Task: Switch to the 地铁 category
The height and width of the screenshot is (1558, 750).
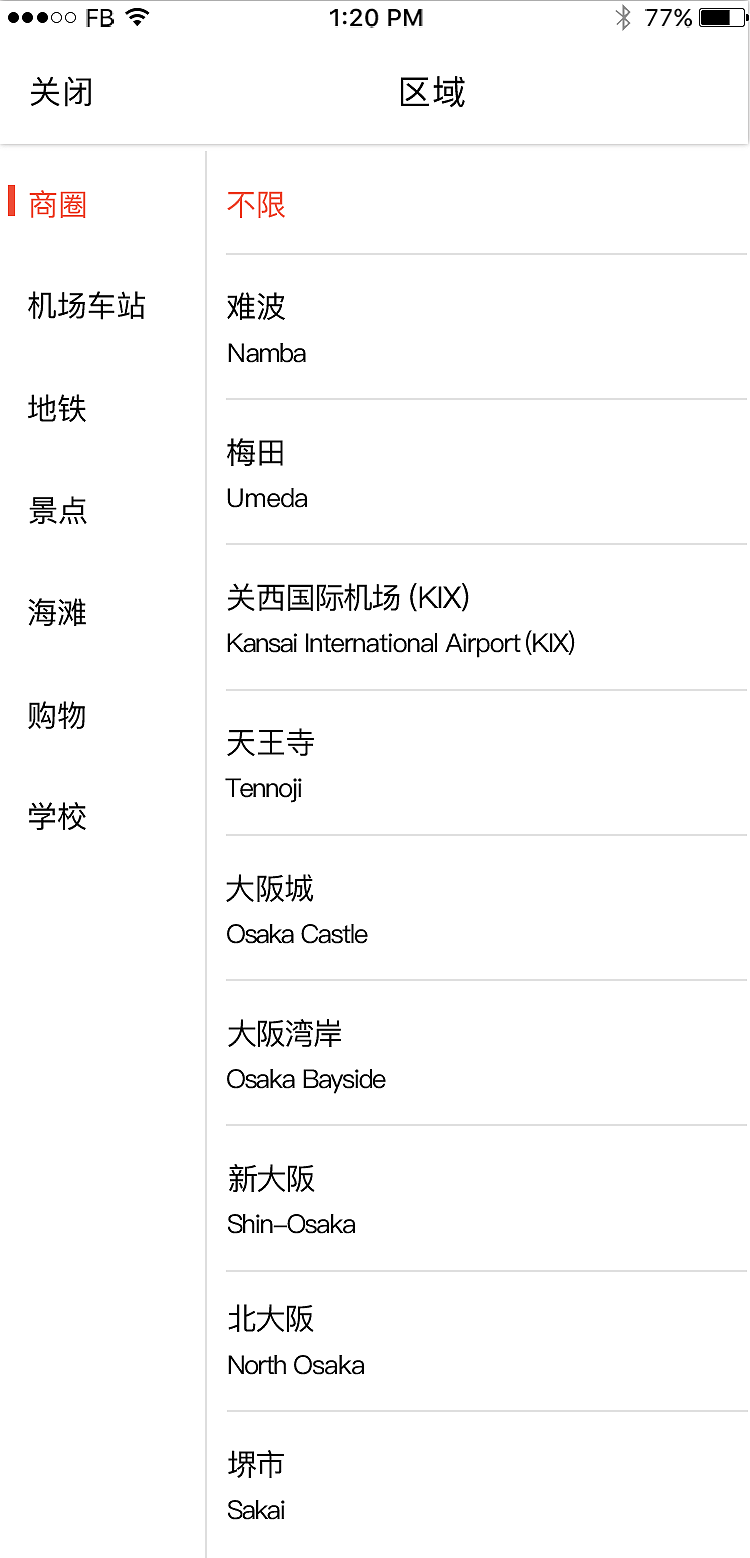Action: click(58, 409)
